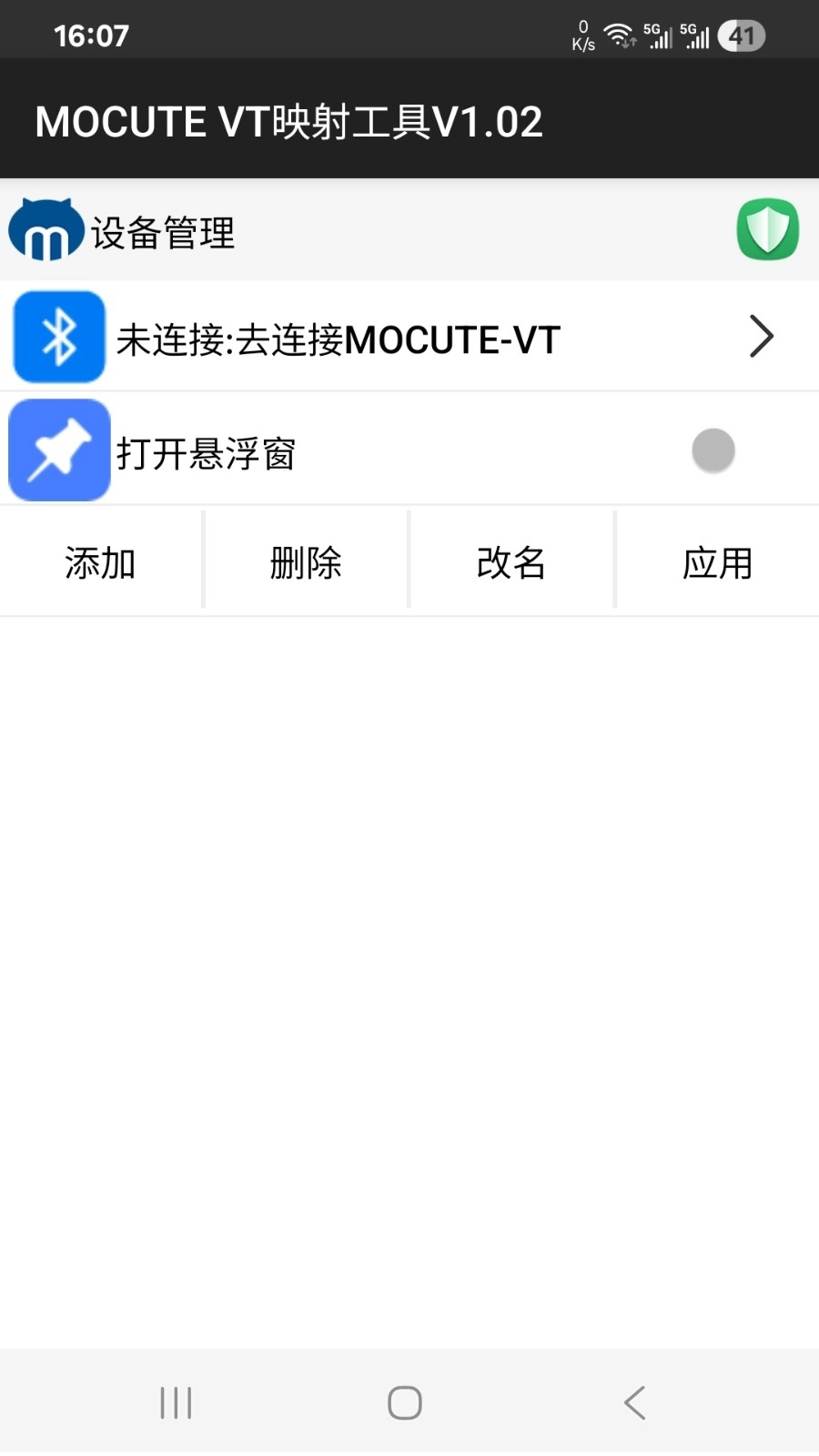
Task: Click the right-pointing chevron next to MOCUTE-VT
Action: 761,337
